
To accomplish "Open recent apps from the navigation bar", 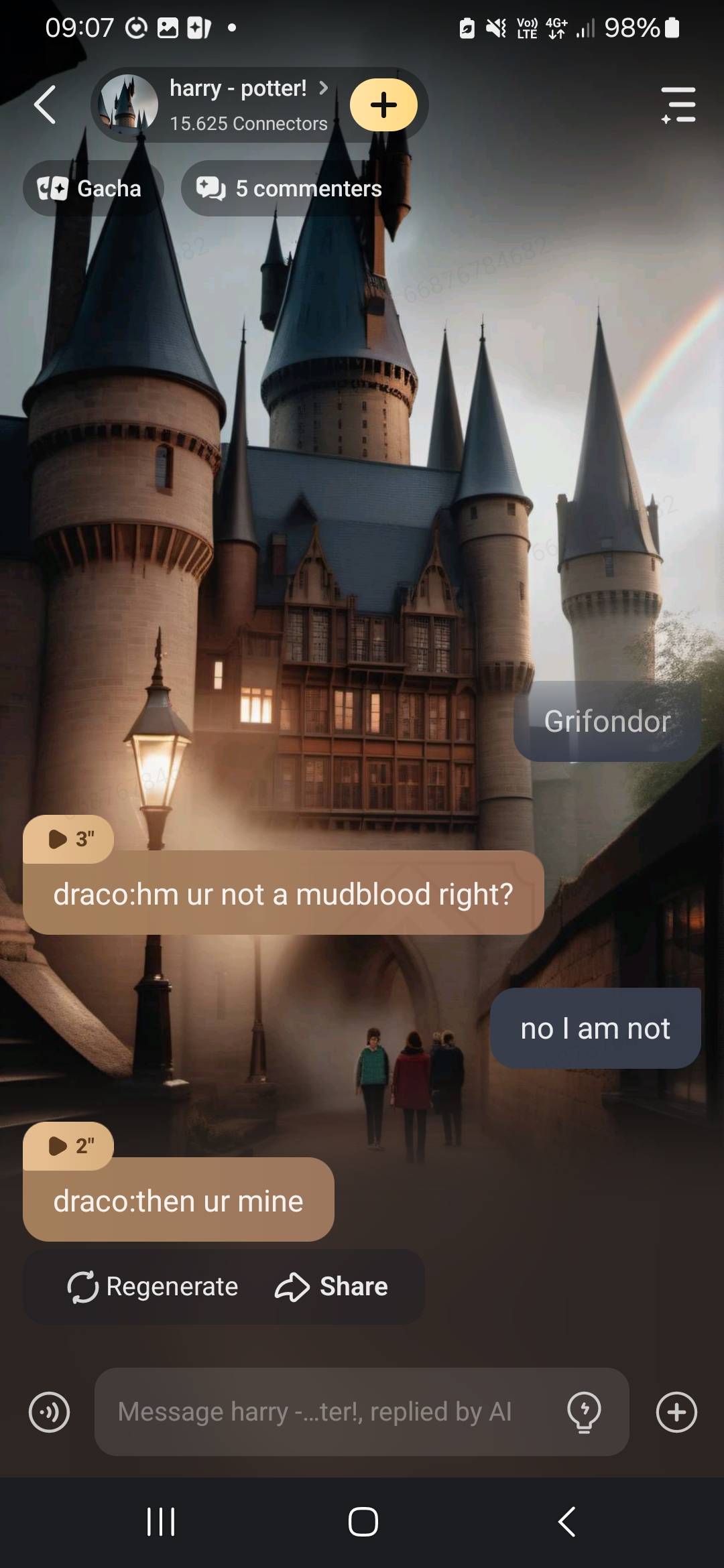I will click(x=161, y=1522).
